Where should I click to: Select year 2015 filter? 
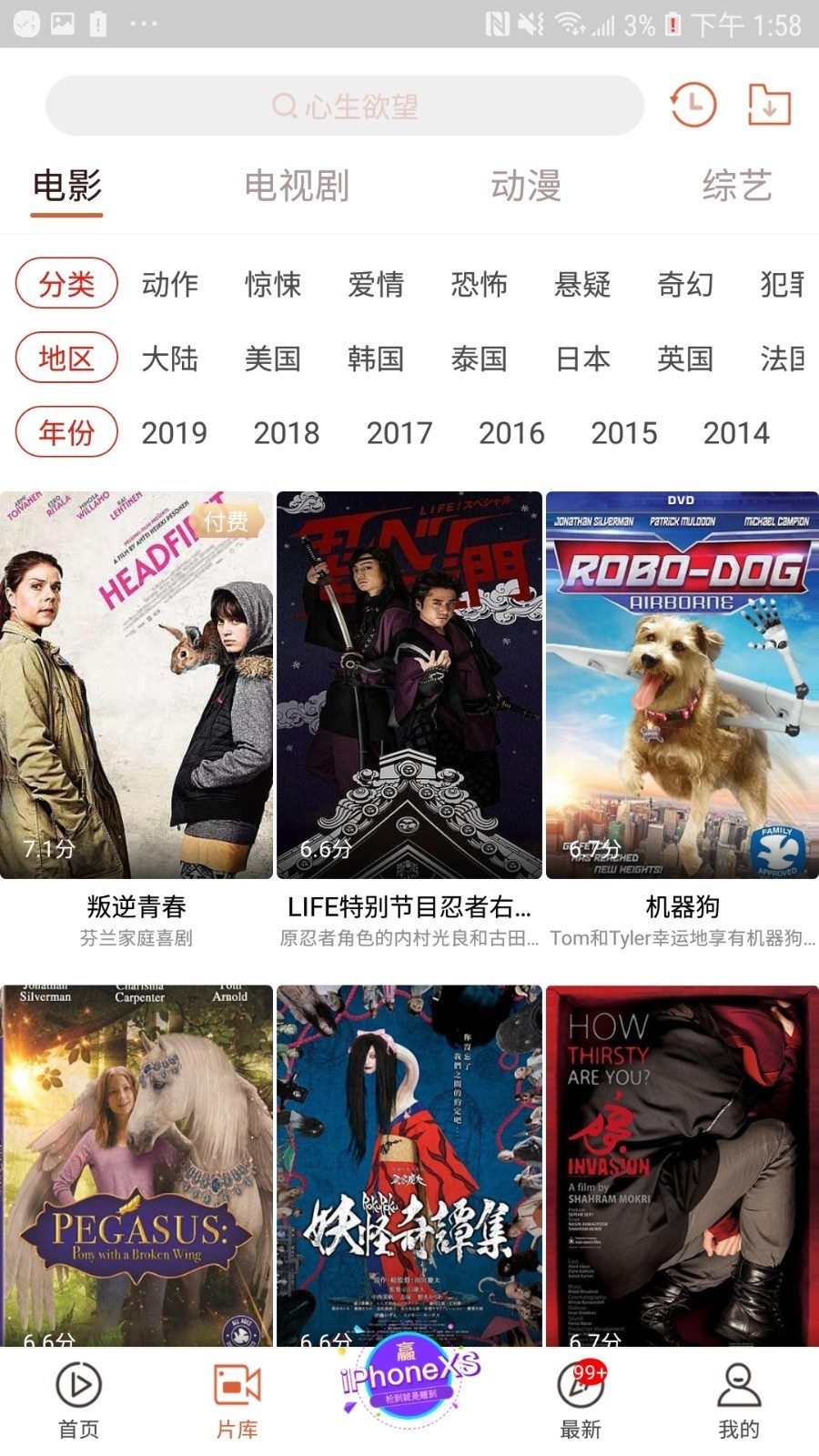pyautogui.click(x=623, y=433)
